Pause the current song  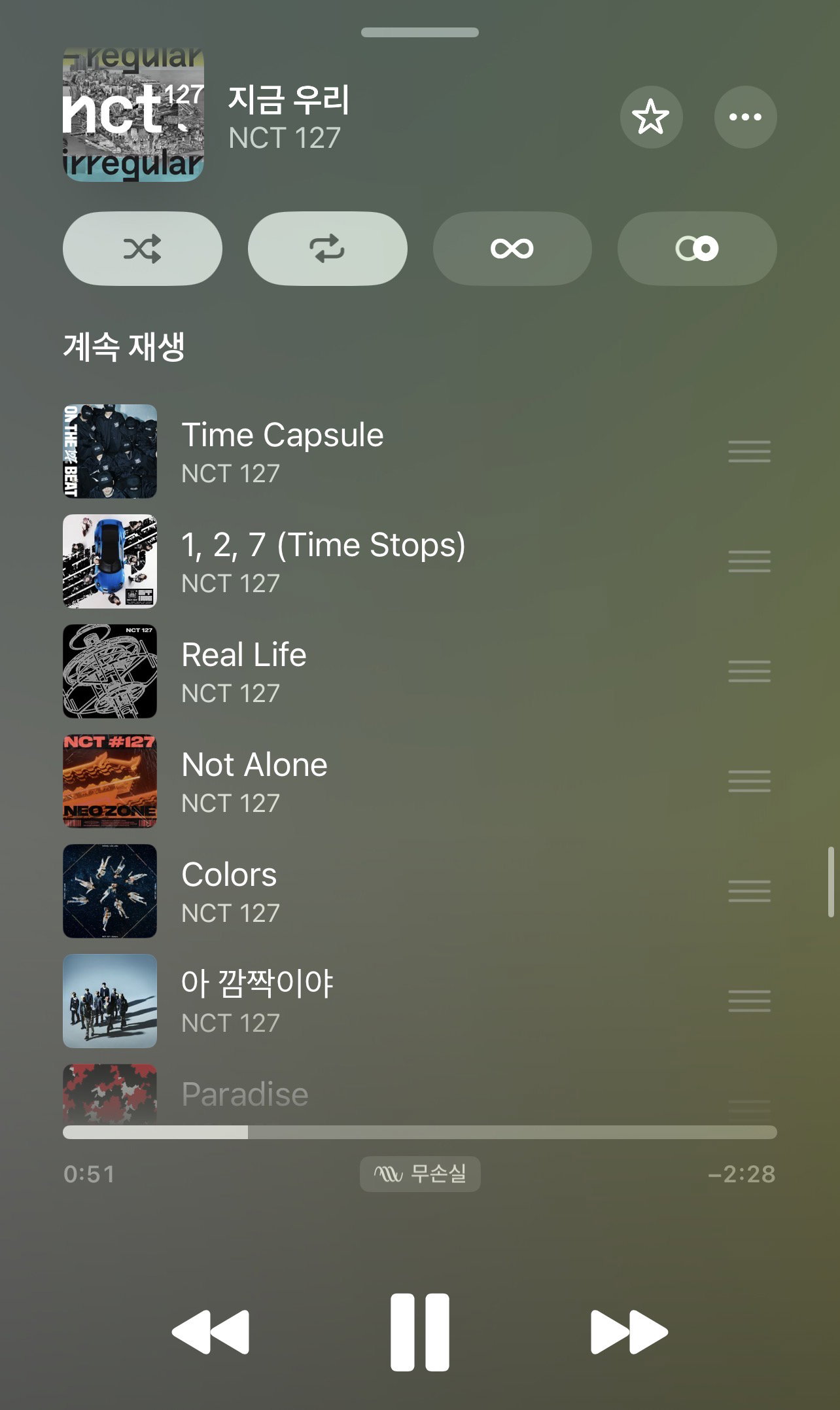(420, 1331)
